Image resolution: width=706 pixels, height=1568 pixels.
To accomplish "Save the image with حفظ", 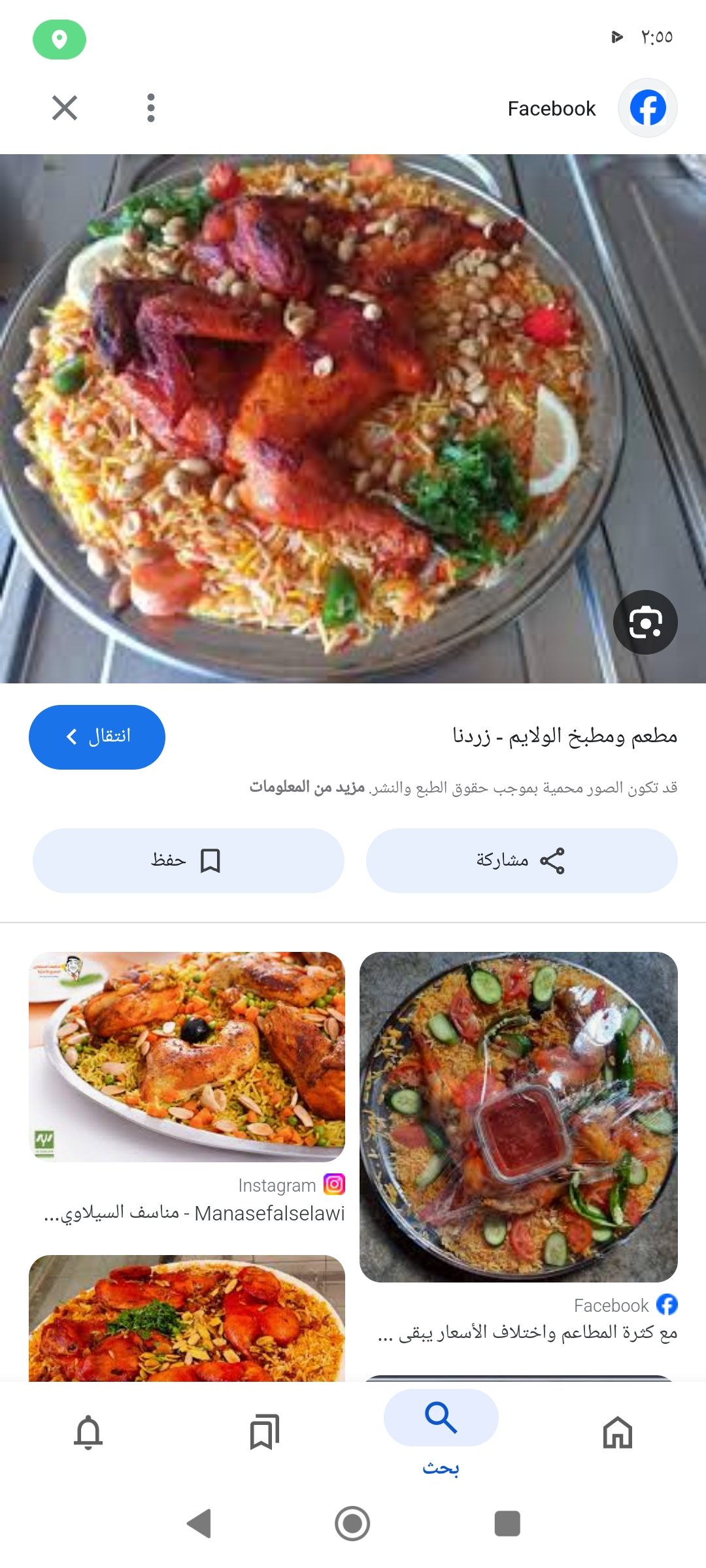I will click(x=188, y=860).
